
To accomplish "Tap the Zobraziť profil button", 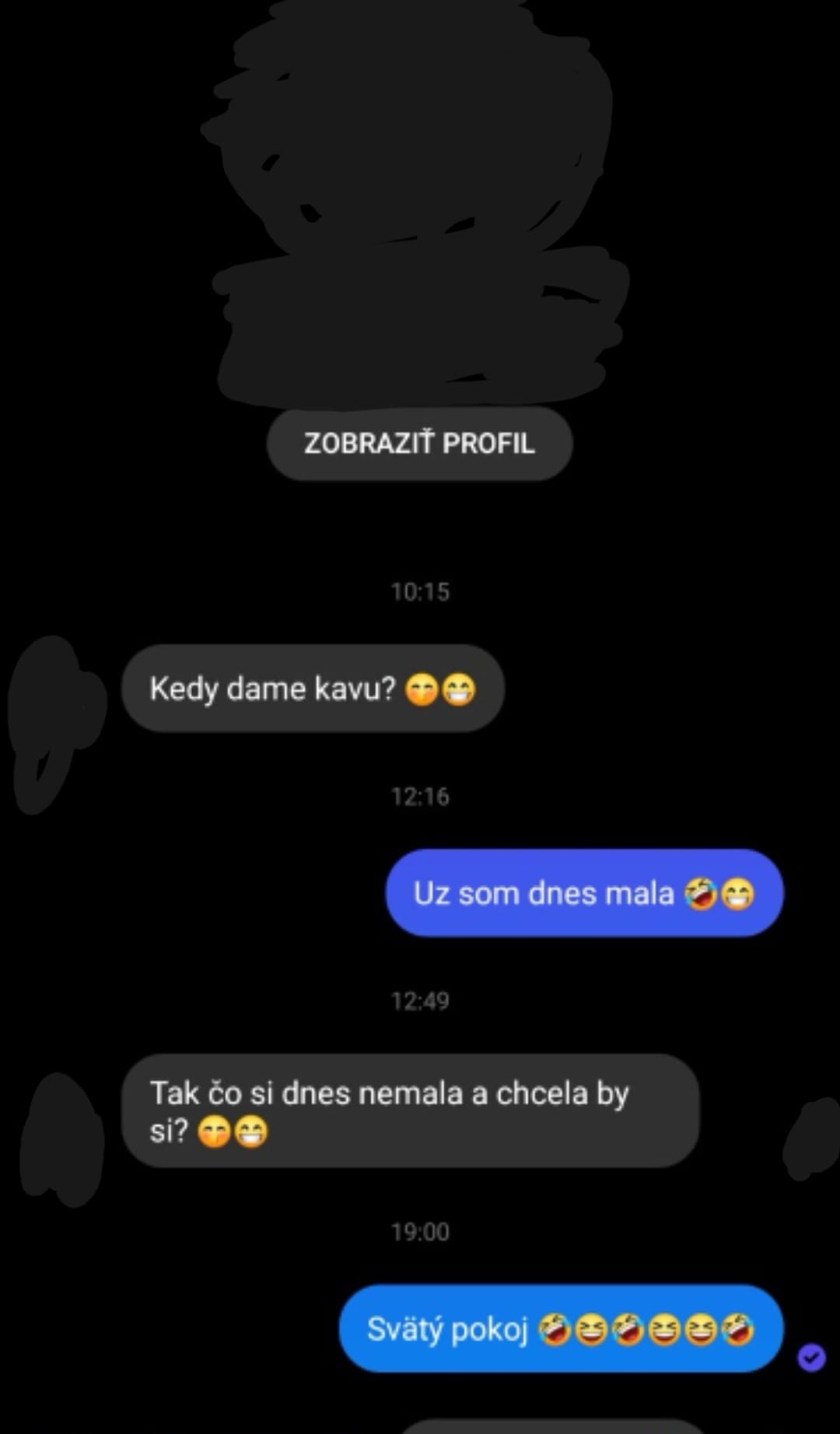I will click(419, 444).
